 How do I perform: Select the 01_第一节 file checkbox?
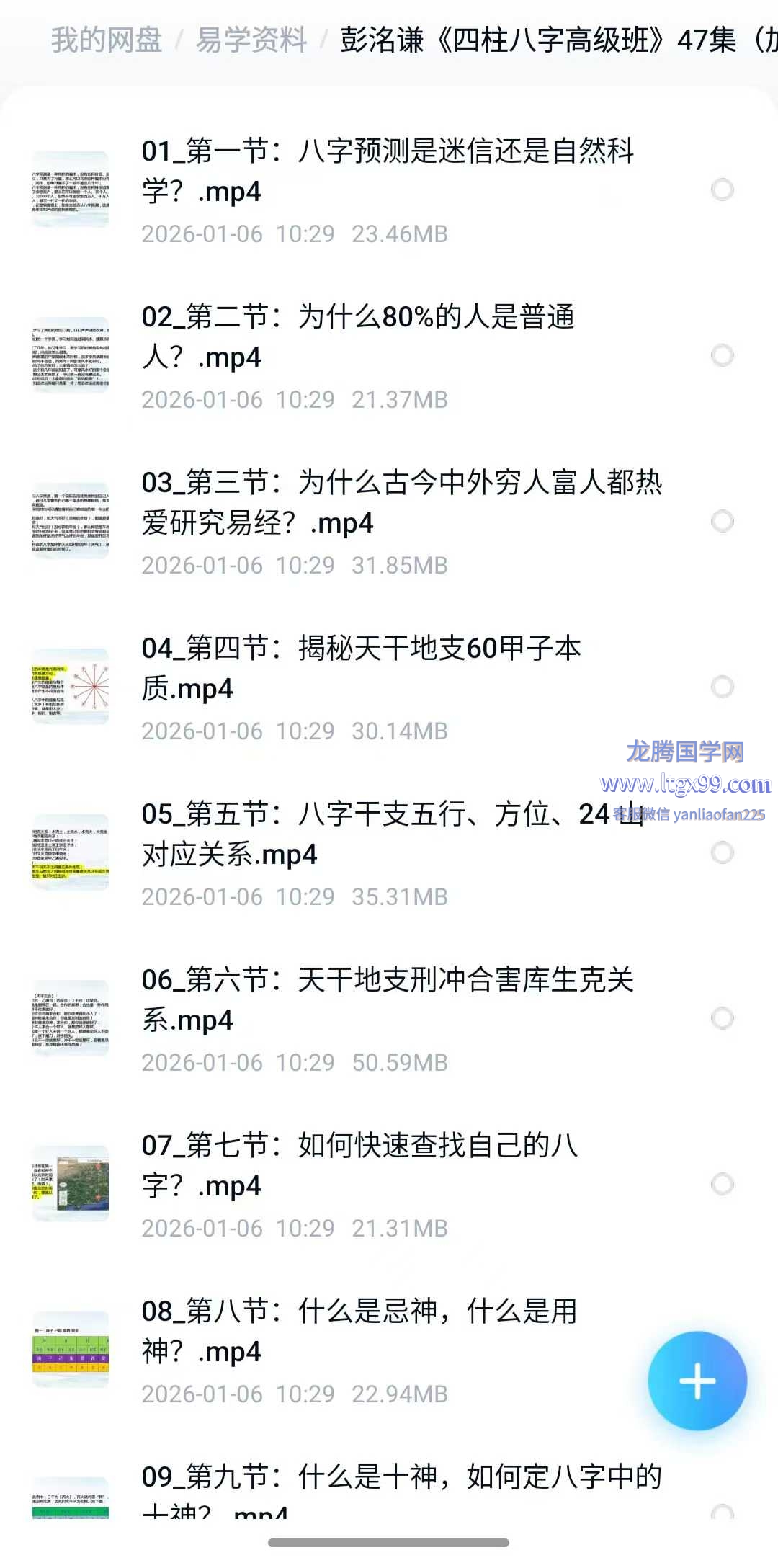(x=722, y=190)
